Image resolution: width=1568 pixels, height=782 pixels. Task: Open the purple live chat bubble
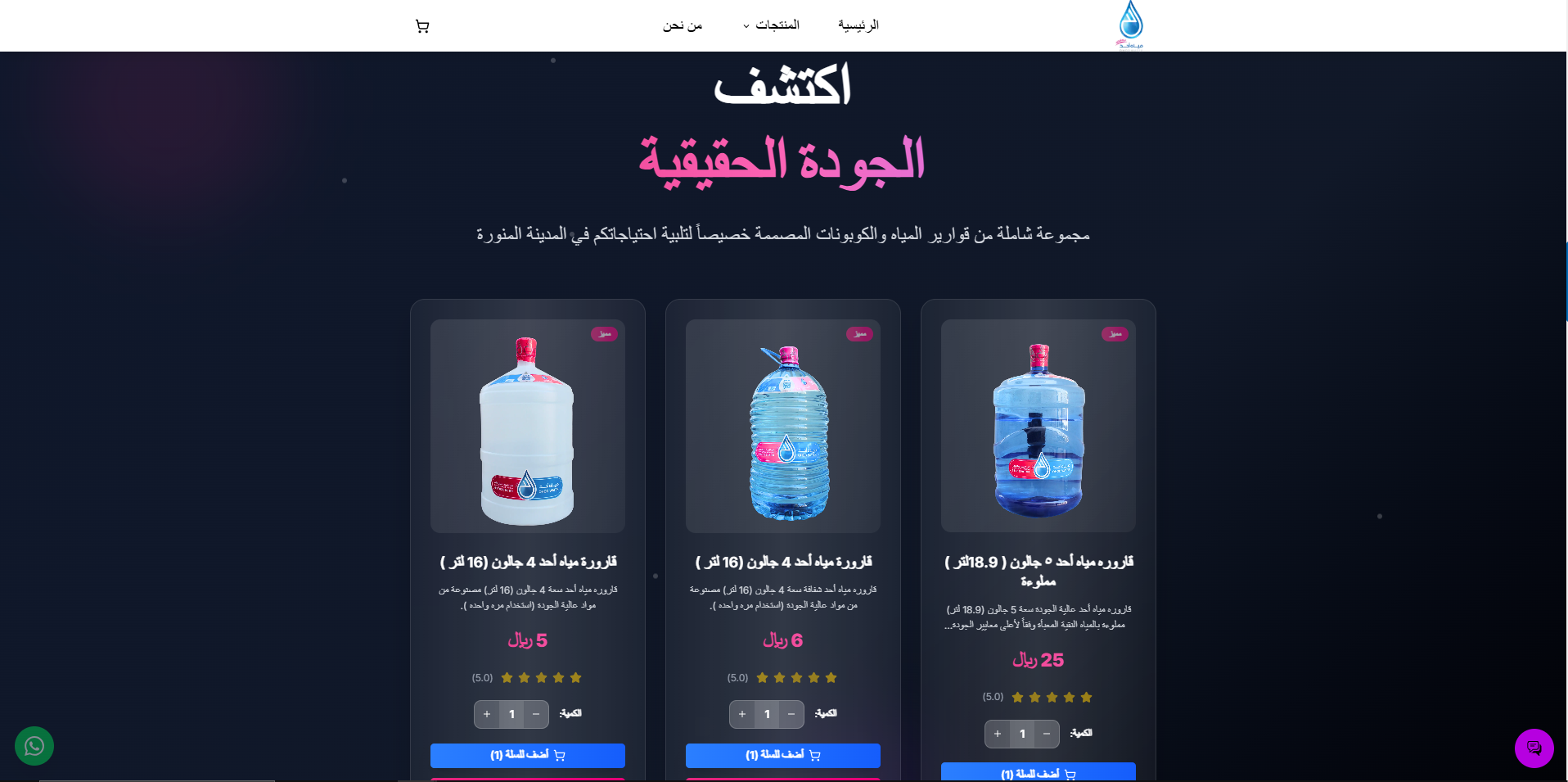pyautogui.click(x=1534, y=748)
